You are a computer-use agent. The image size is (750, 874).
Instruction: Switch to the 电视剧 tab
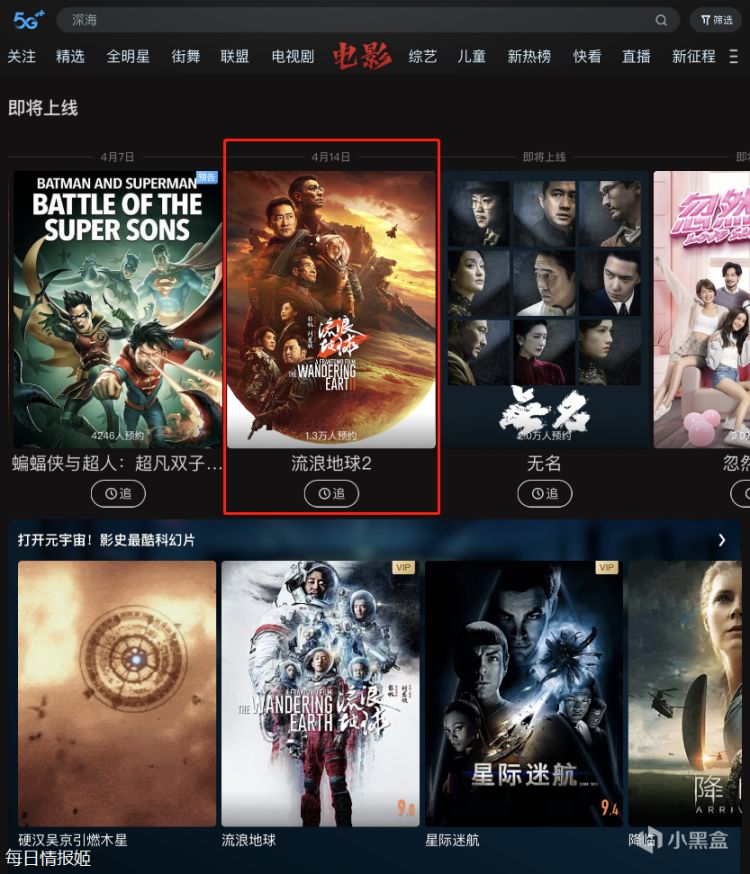293,56
